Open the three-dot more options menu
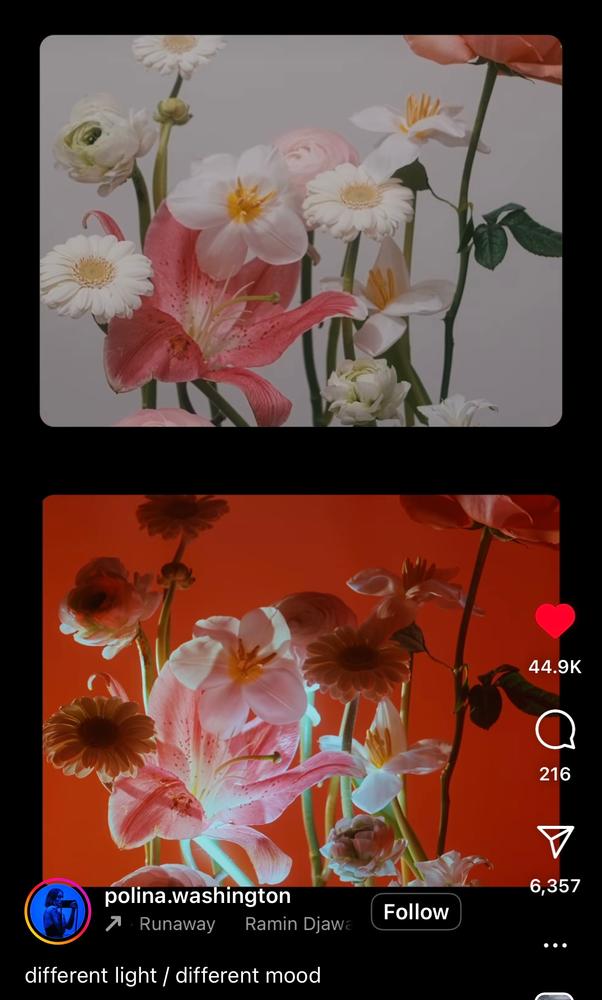The width and height of the screenshot is (602, 1000). (x=555, y=945)
